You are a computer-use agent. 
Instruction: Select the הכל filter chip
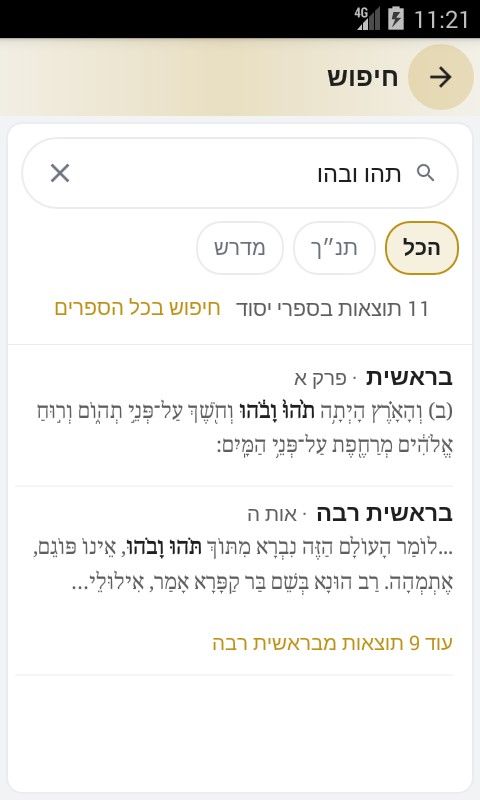point(421,248)
